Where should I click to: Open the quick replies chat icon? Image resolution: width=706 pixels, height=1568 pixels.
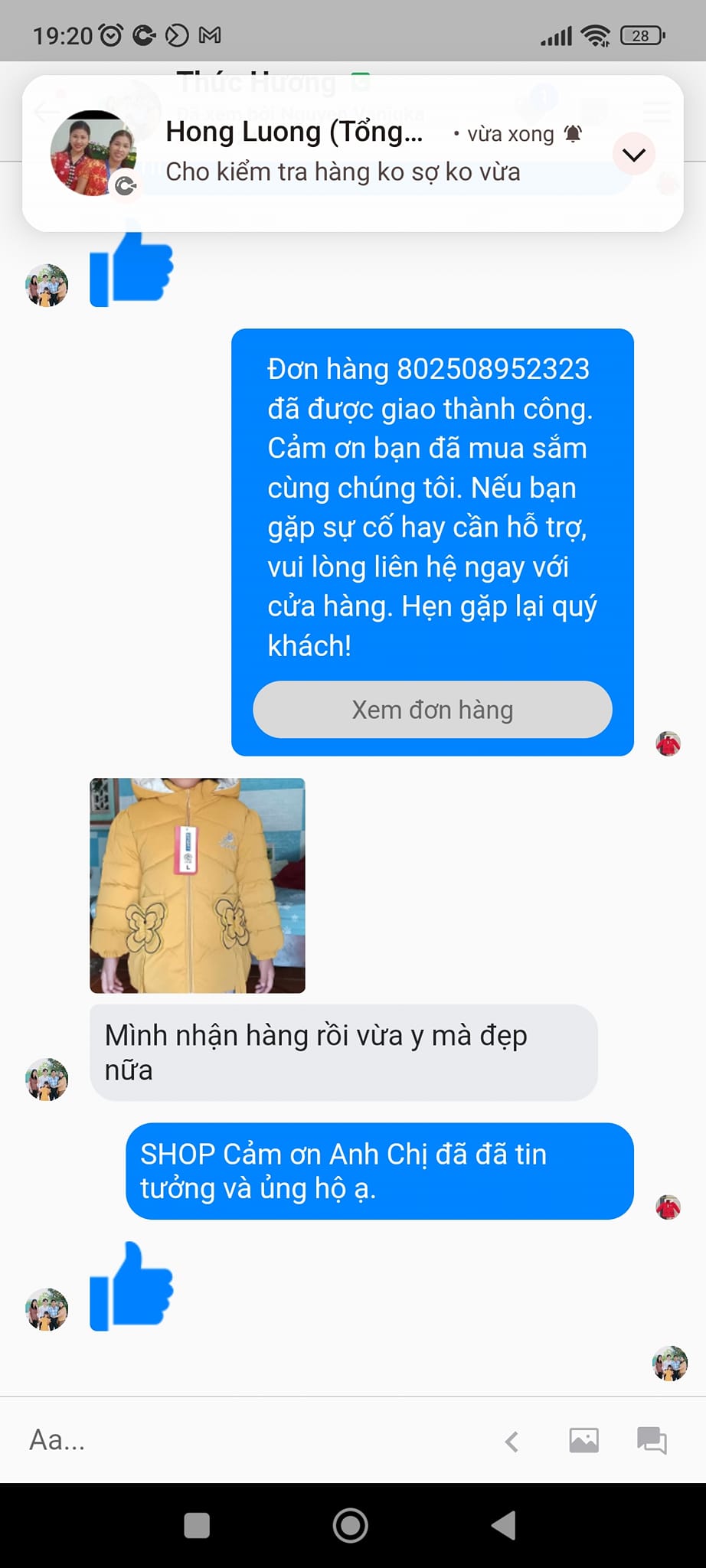point(652,1441)
